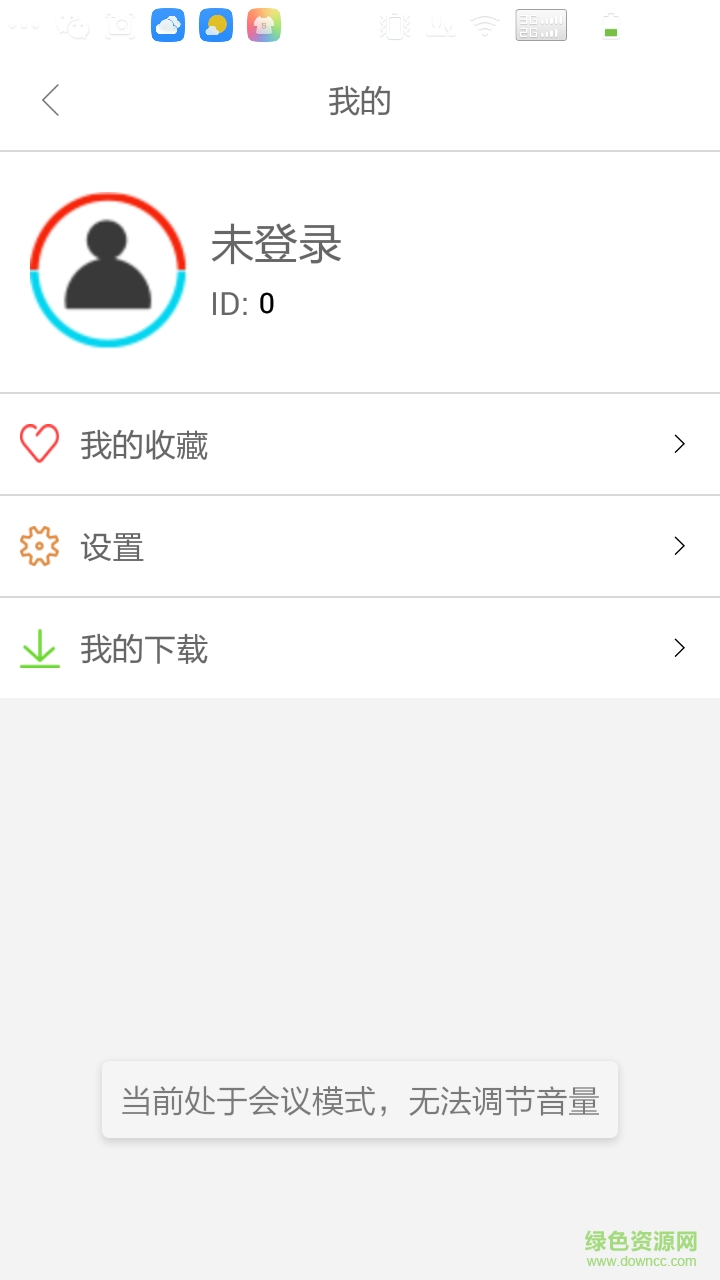Screen dimensions: 720x1280
Task: Tap the vibrate mode status icon
Action: click(x=394, y=25)
